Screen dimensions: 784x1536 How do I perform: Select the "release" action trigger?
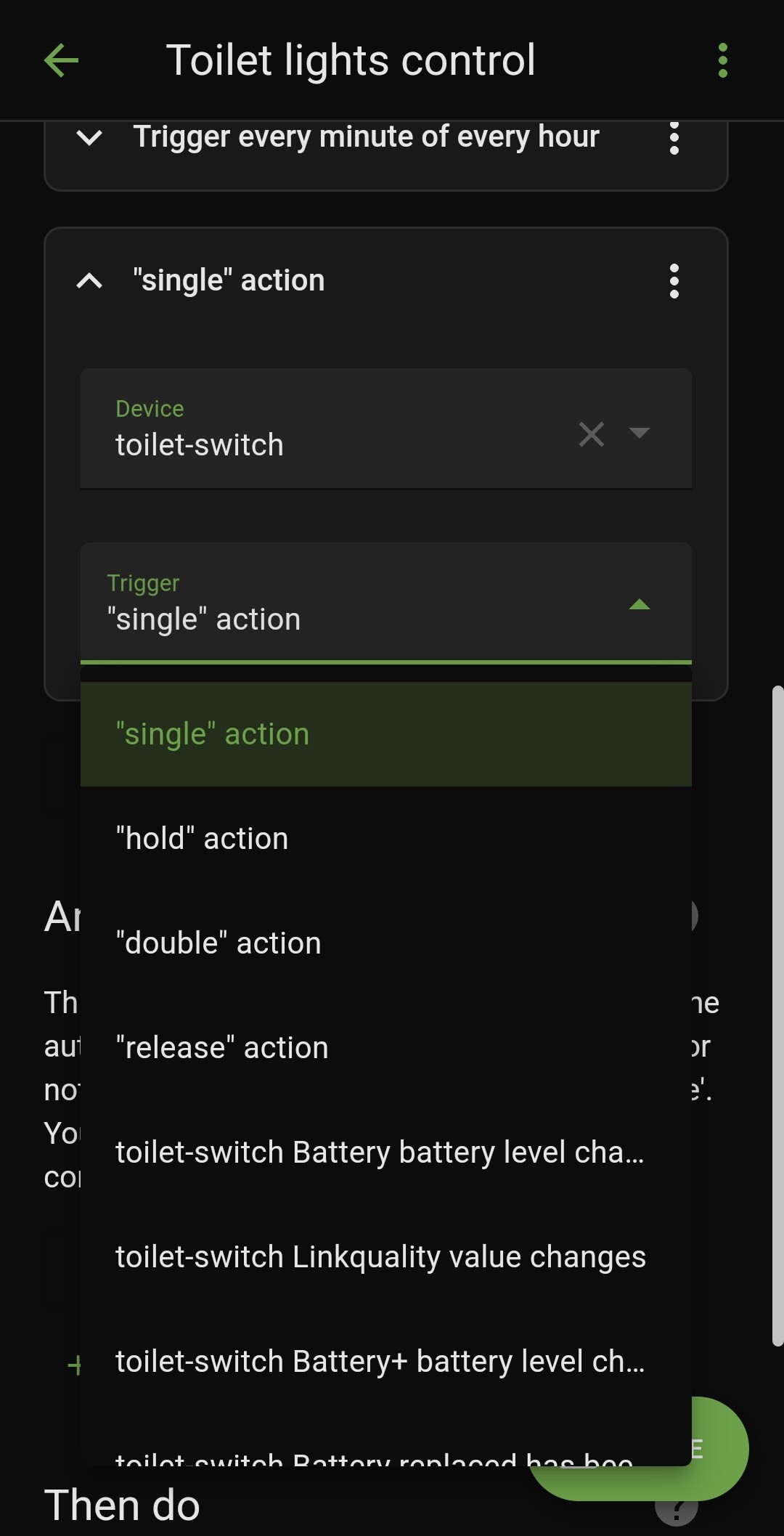tap(385, 1048)
